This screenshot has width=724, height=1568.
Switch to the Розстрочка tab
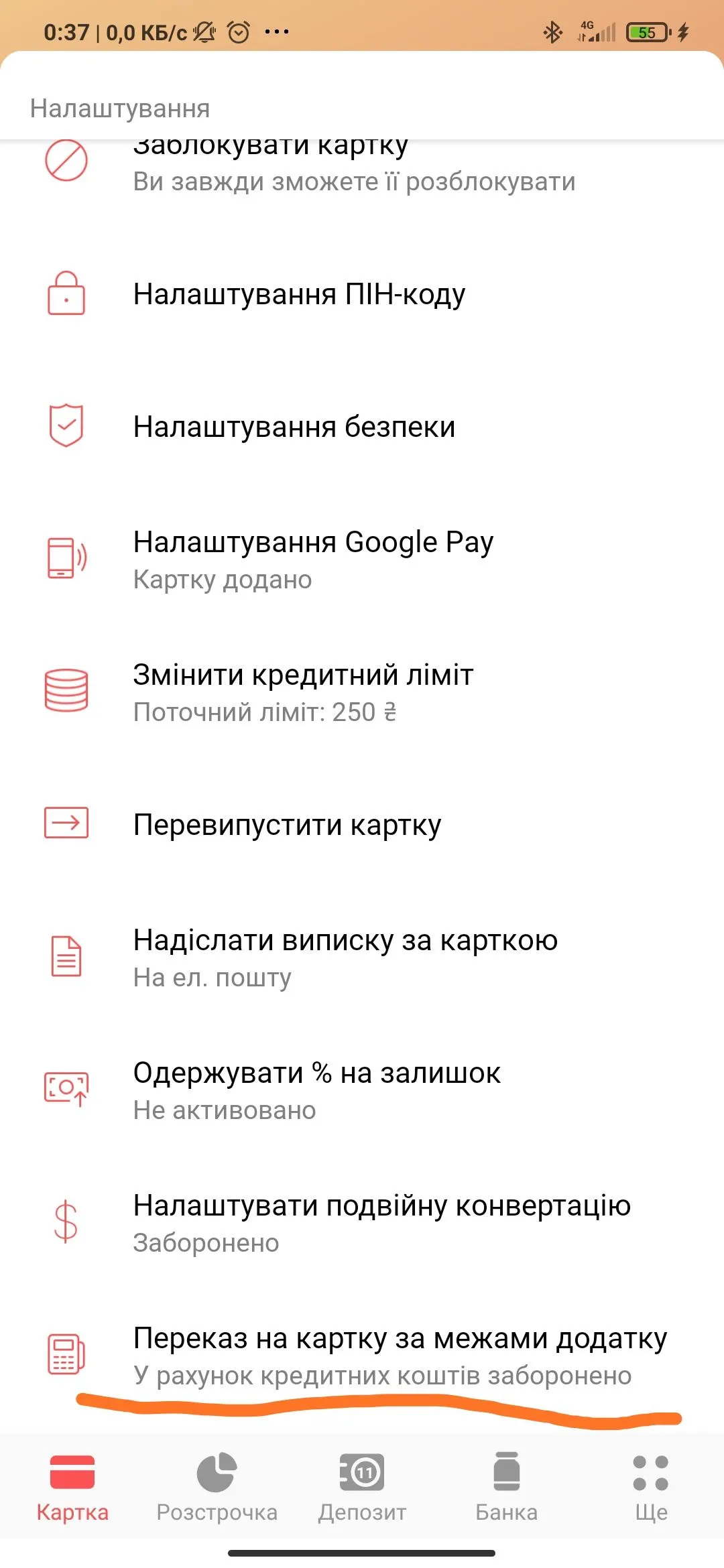click(217, 1485)
